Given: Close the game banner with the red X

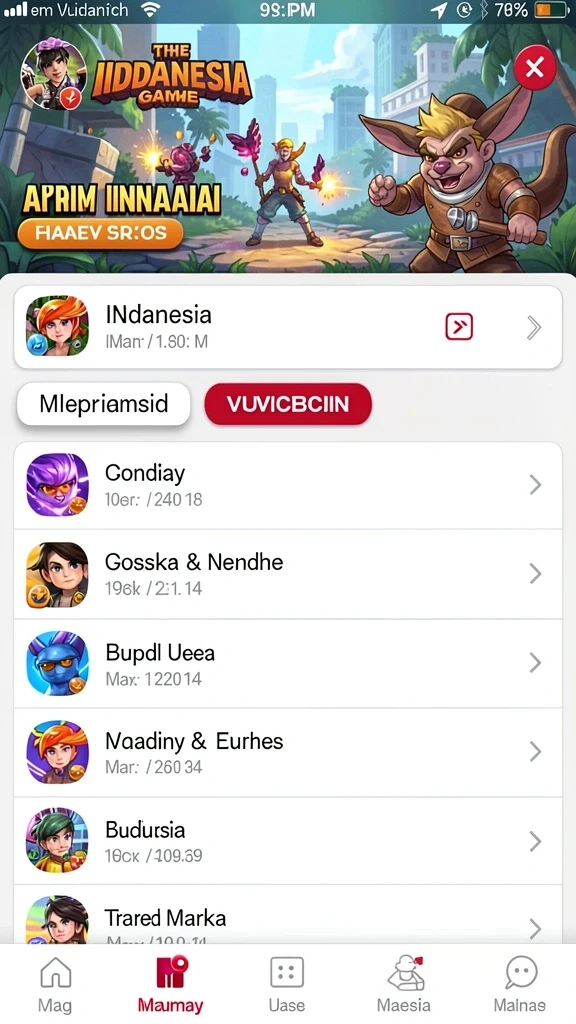Looking at the screenshot, I should (x=534, y=68).
